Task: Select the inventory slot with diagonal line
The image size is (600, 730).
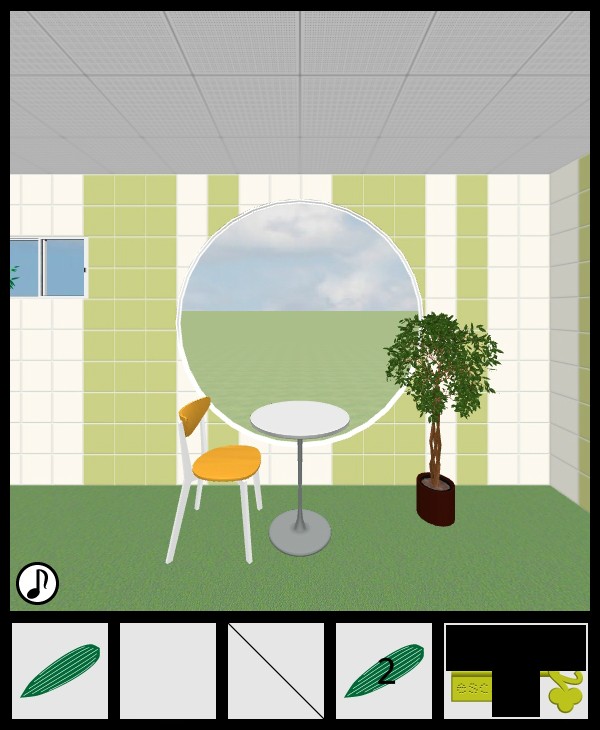Action: (276, 671)
